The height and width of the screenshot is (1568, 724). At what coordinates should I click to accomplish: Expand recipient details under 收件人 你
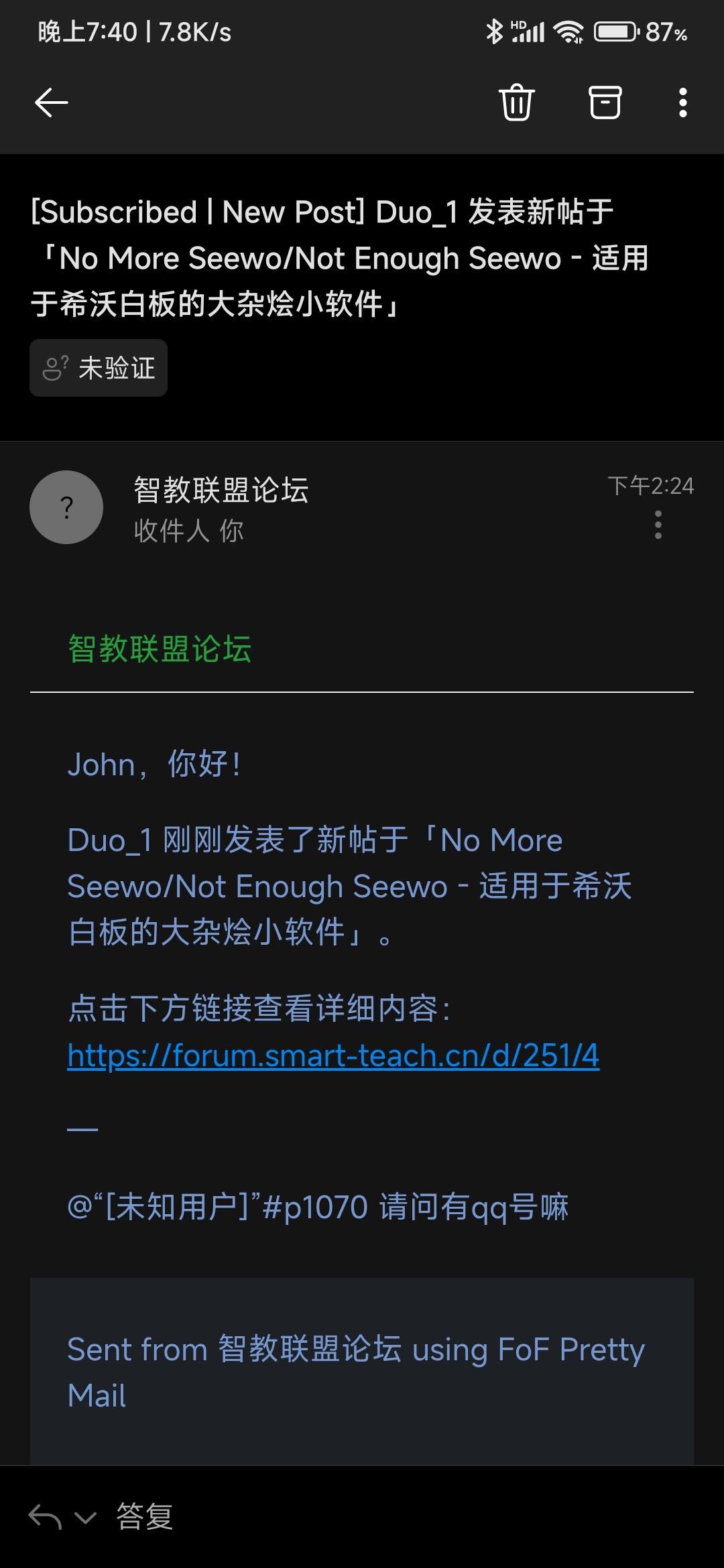[x=189, y=531]
